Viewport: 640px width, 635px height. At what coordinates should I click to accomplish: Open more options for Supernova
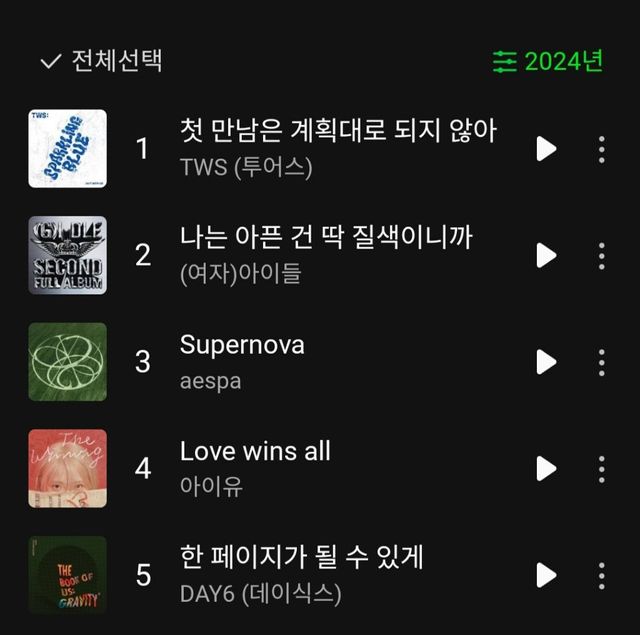pyautogui.click(x=601, y=362)
